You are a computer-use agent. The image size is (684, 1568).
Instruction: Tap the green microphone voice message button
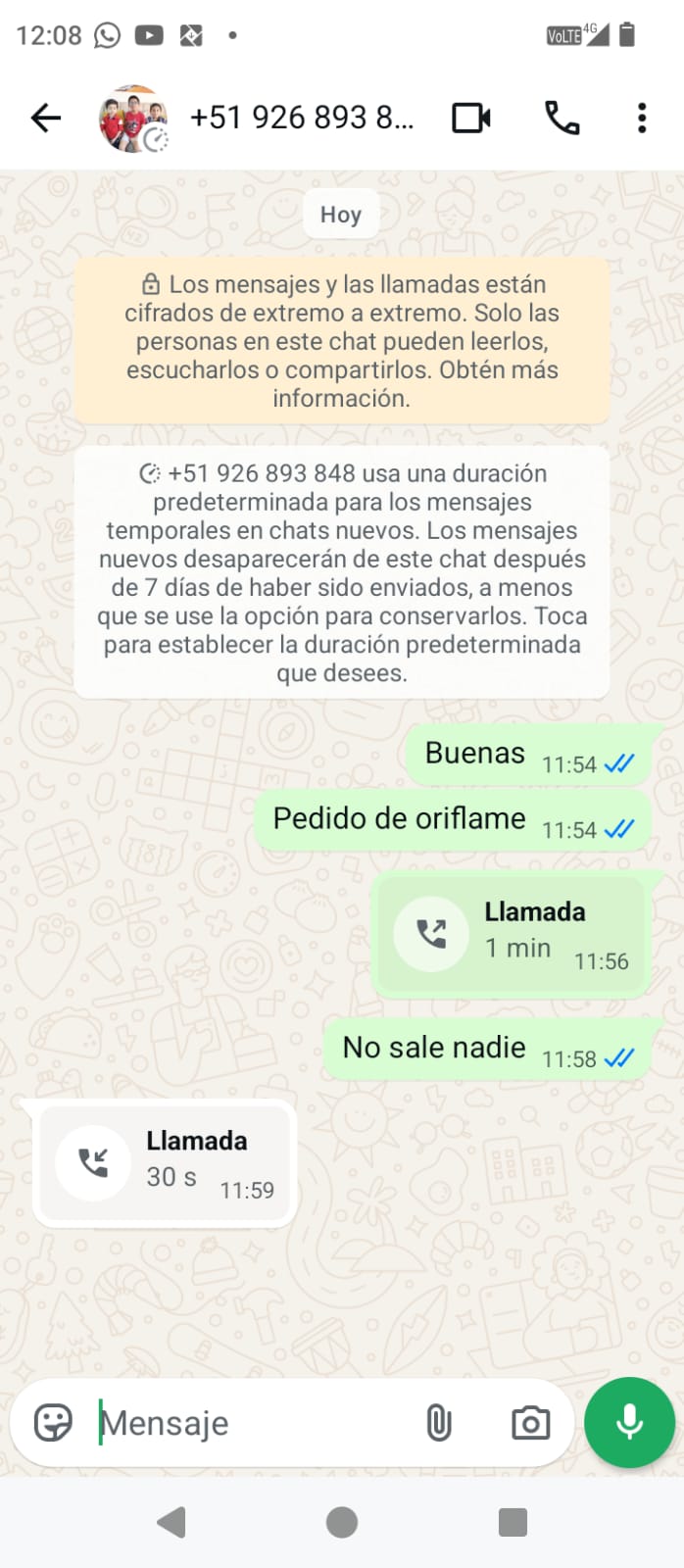[x=629, y=1422]
